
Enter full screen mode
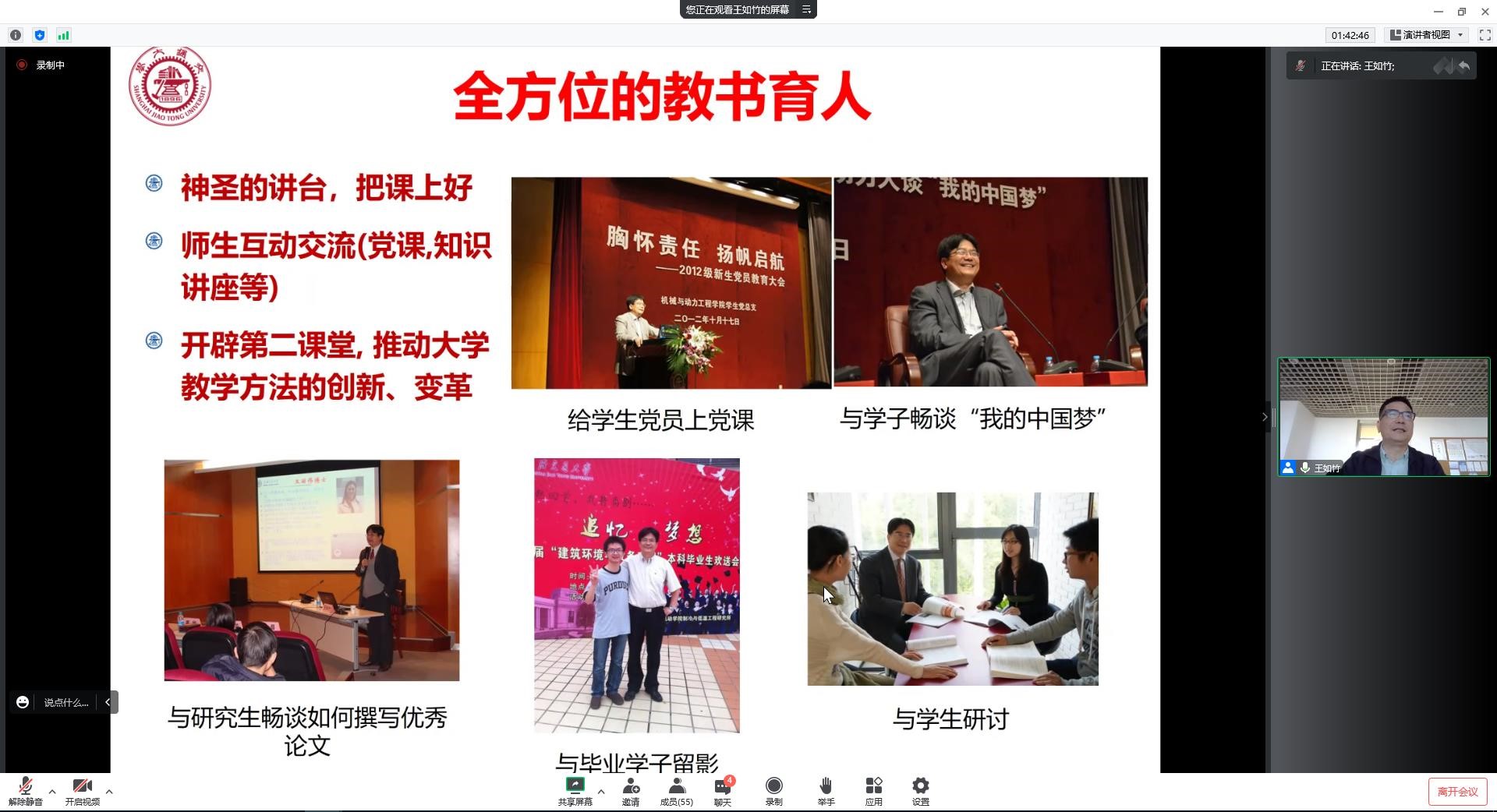tap(1485, 35)
